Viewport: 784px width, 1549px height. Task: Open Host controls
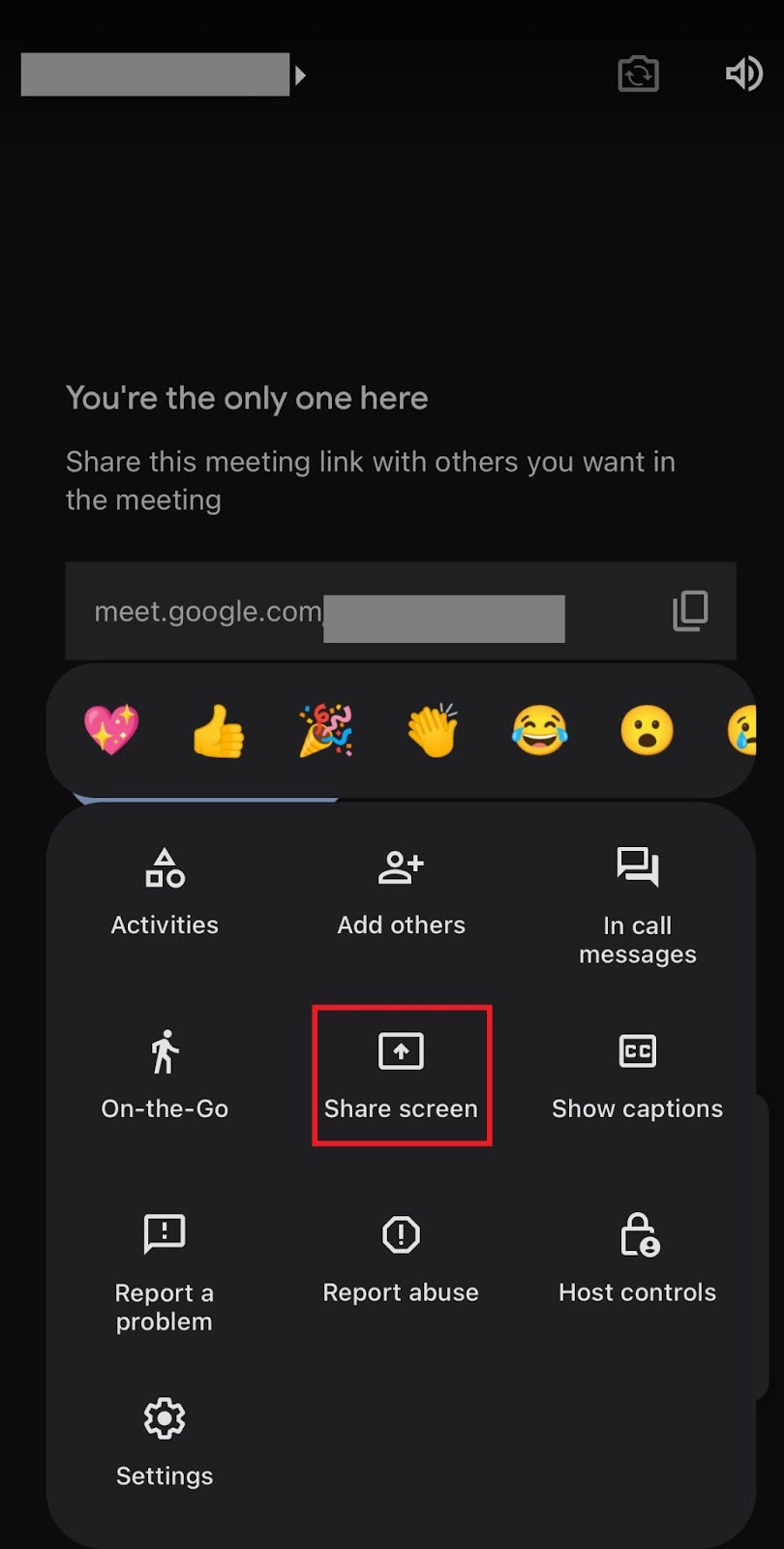[x=637, y=1259]
